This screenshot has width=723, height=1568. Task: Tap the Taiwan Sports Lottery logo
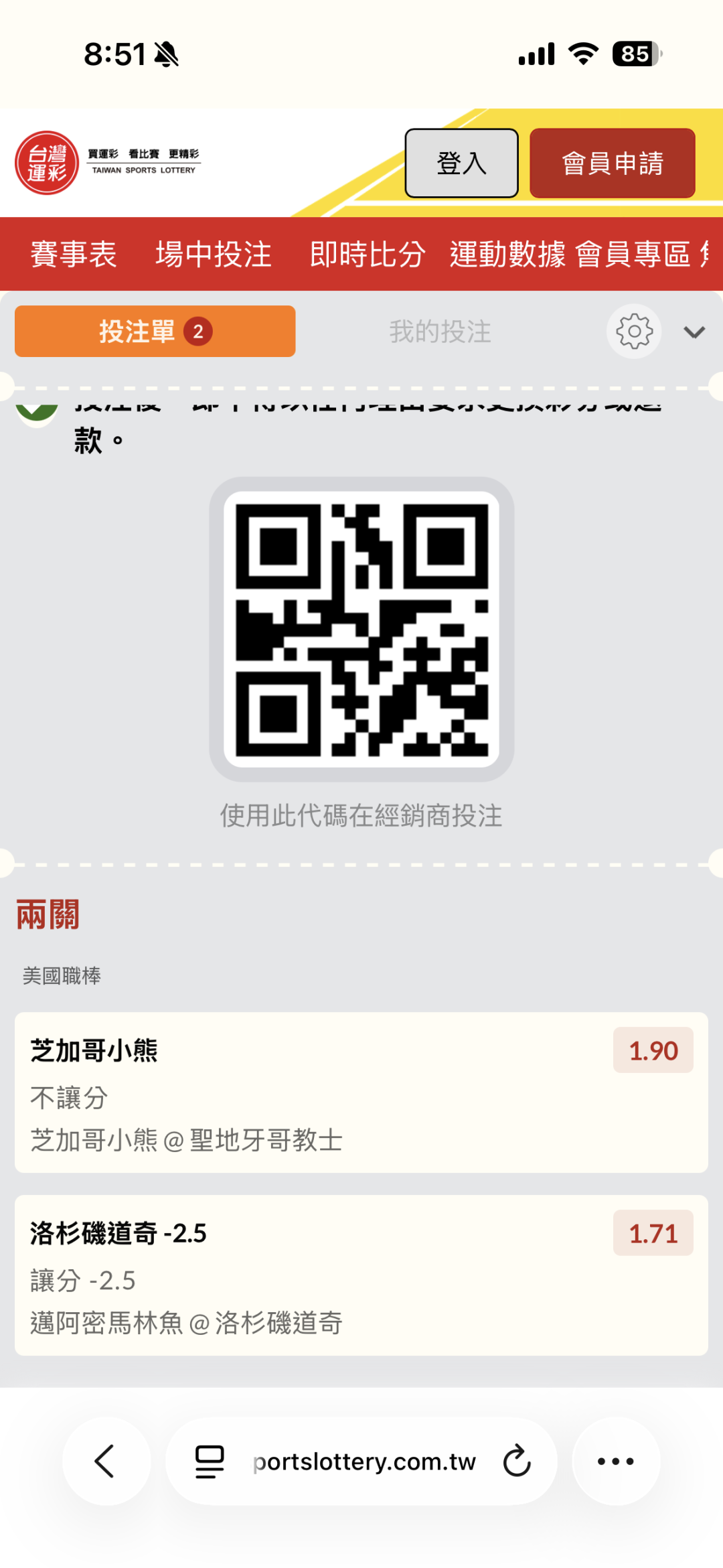tap(108, 163)
